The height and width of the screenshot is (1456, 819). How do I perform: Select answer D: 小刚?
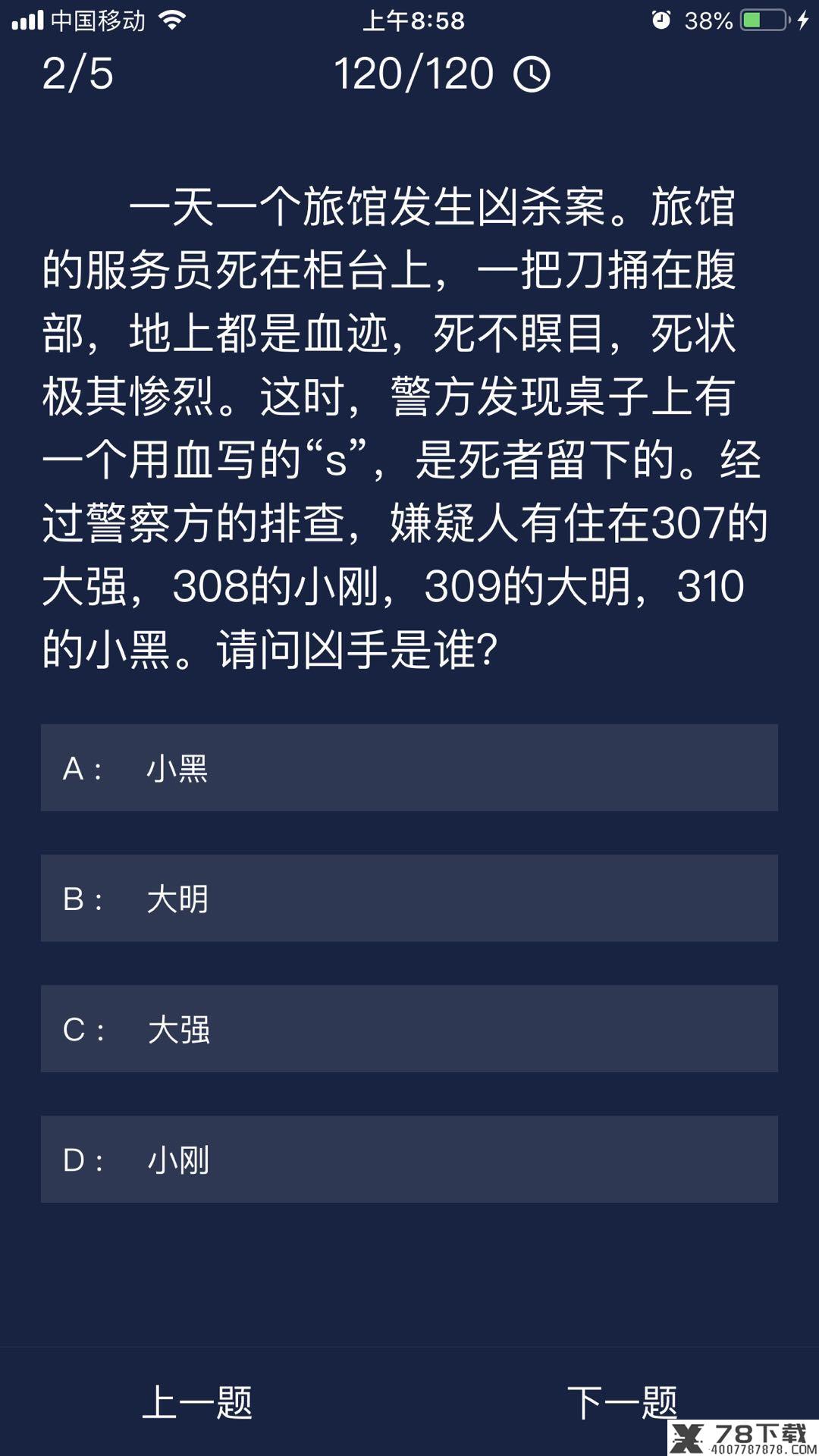coord(409,1159)
